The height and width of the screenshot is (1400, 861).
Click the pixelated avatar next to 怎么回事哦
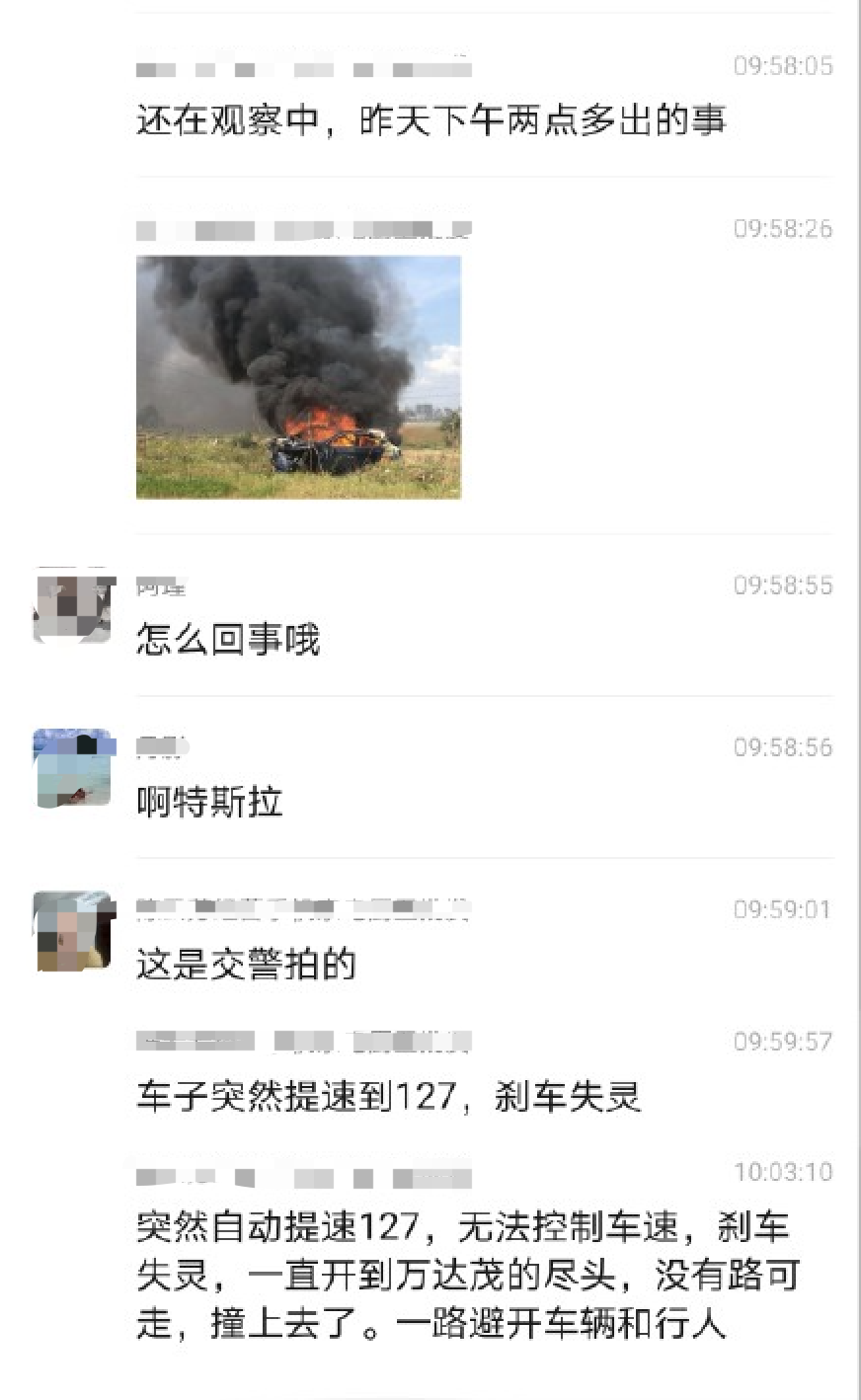pyautogui.click(x=71, y=607)
